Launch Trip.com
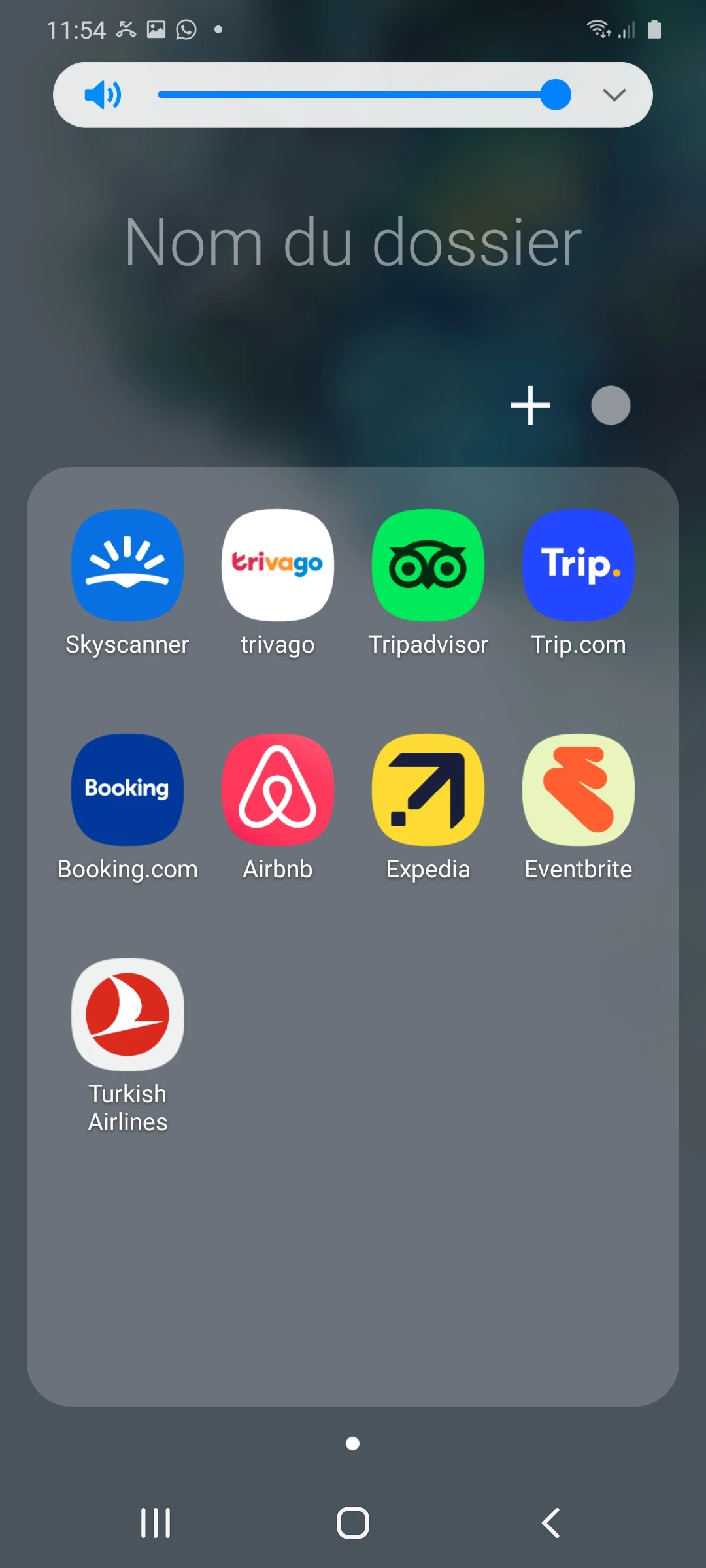Image resolution: width=706 pixels, height=1568 pixels. coord(579,566)
